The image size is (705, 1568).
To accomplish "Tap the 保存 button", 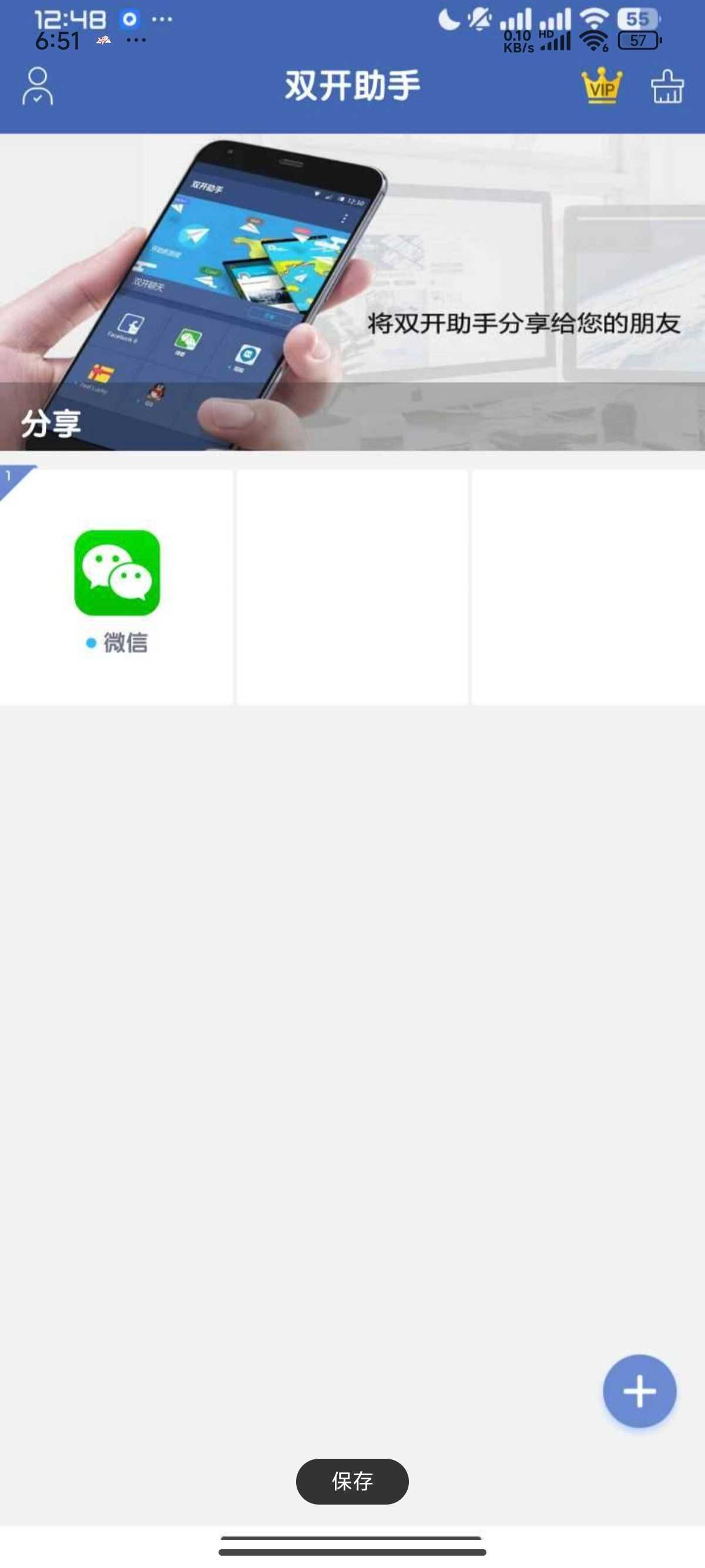I will 352,1481.
